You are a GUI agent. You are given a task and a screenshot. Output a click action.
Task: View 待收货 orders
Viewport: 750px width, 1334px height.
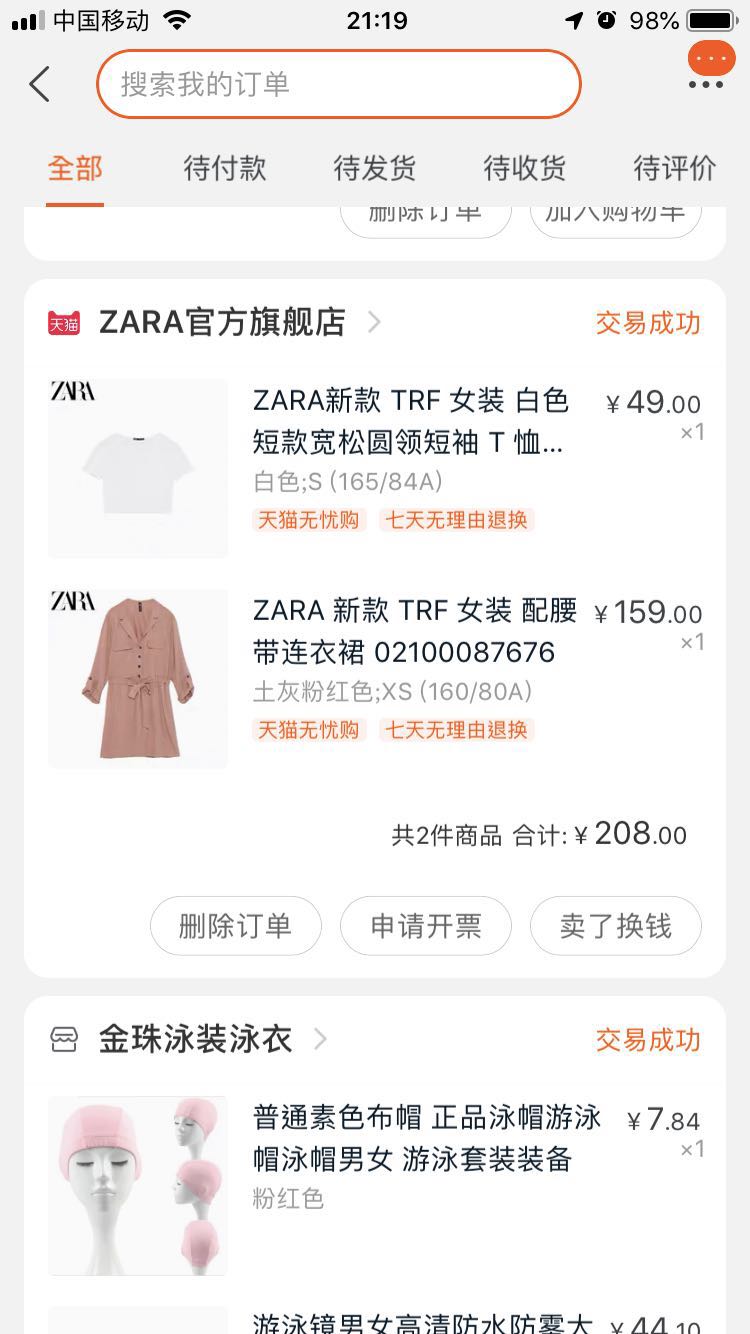525,168
